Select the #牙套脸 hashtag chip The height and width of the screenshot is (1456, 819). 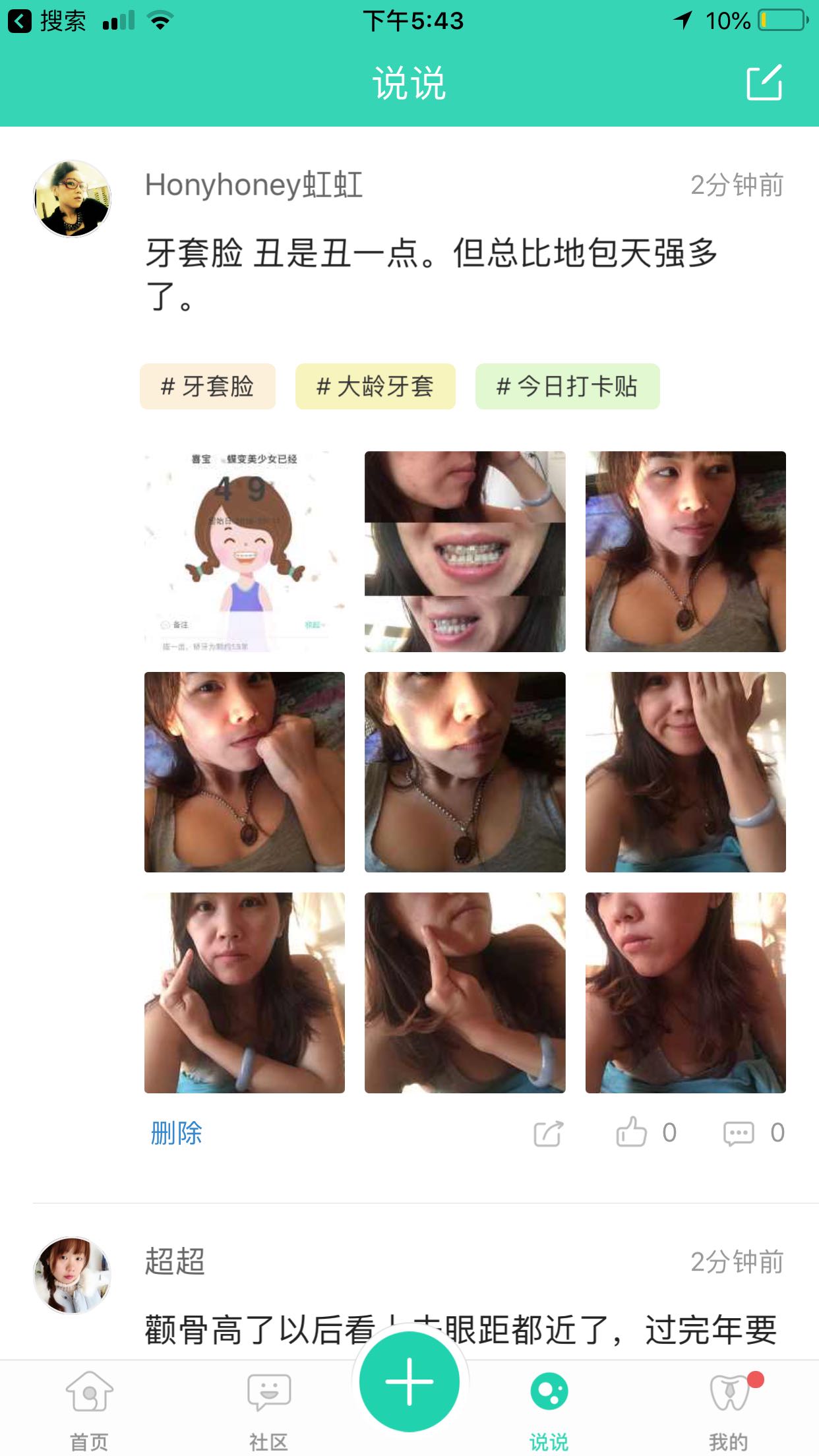[207, 386]
